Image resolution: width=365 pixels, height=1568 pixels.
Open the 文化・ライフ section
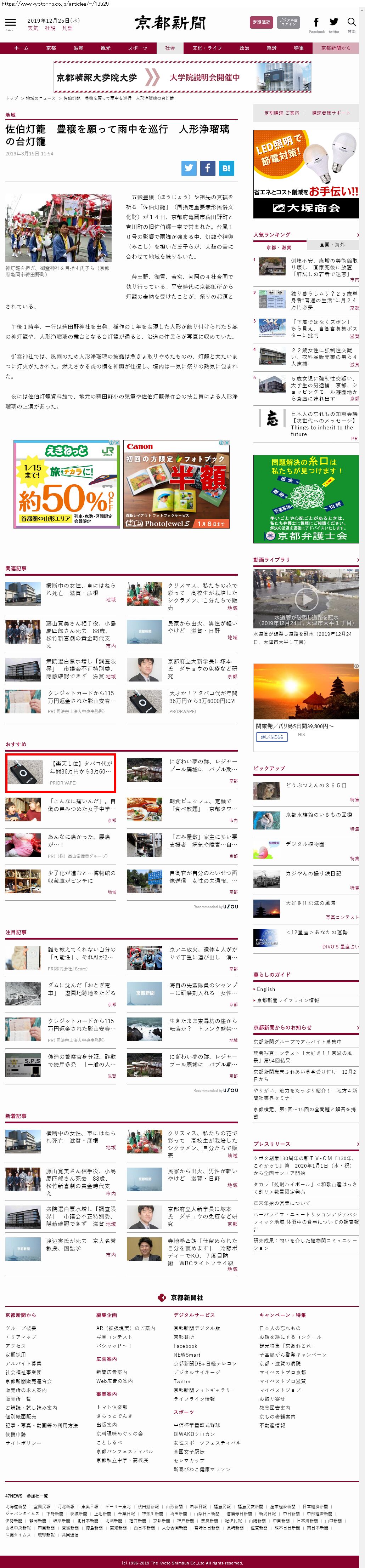[x=207, y=48]
